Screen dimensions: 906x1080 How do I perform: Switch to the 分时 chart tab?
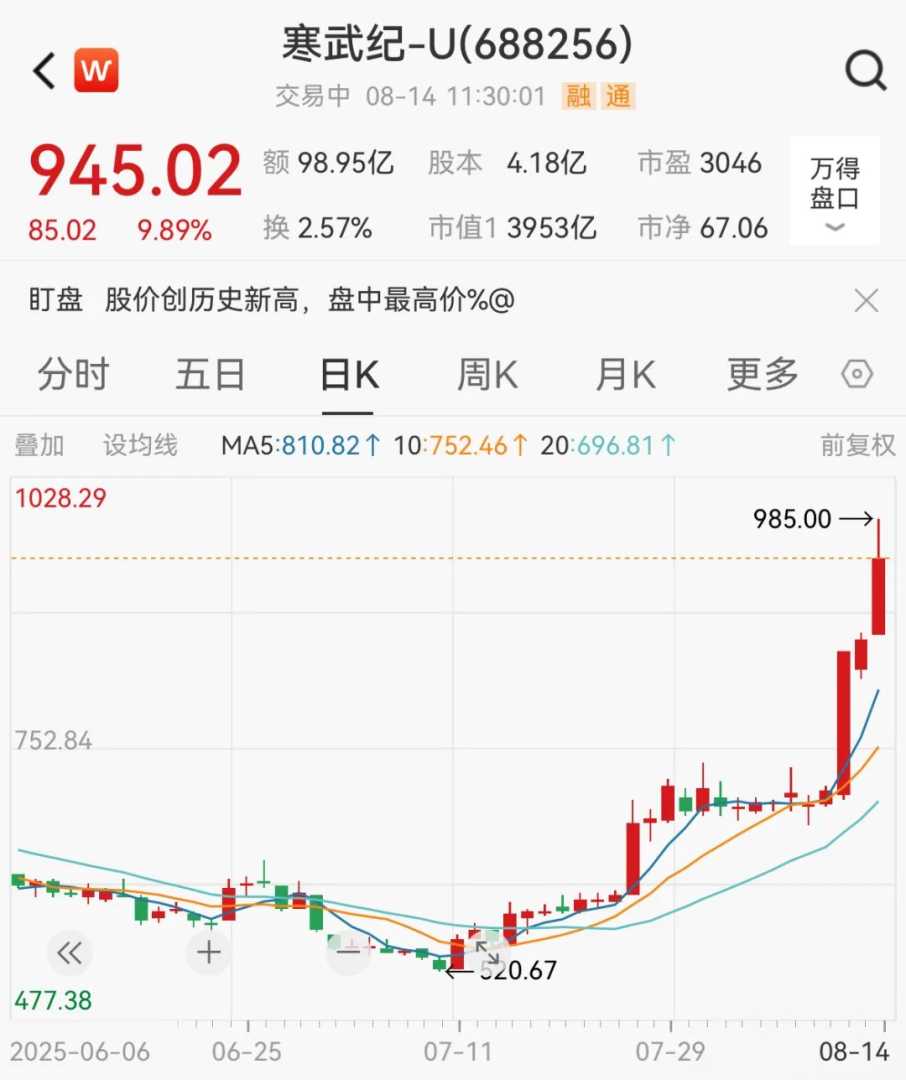tap(73, 375)
